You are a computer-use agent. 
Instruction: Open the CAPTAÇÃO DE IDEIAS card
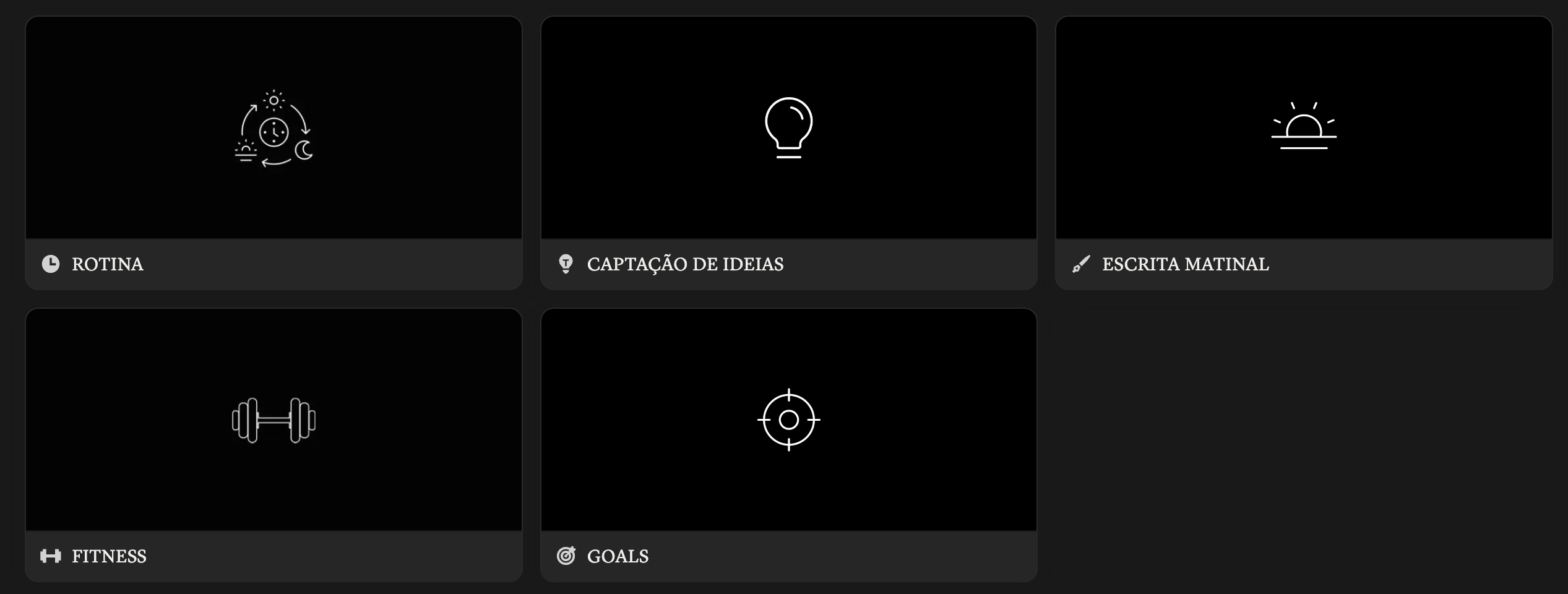click(x=788, y=153)
